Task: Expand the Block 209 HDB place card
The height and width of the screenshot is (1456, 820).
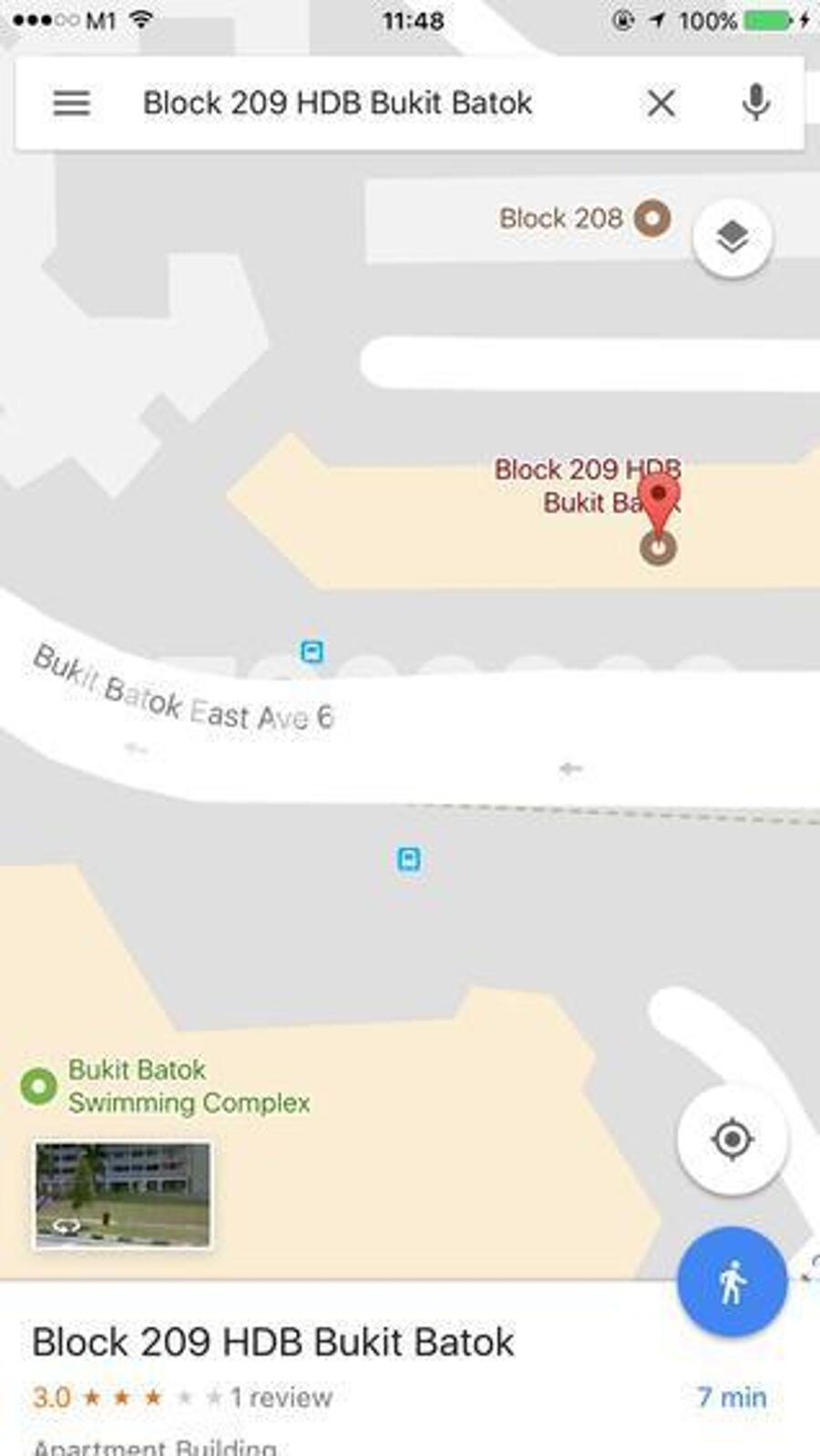Action: [273, 1342]
